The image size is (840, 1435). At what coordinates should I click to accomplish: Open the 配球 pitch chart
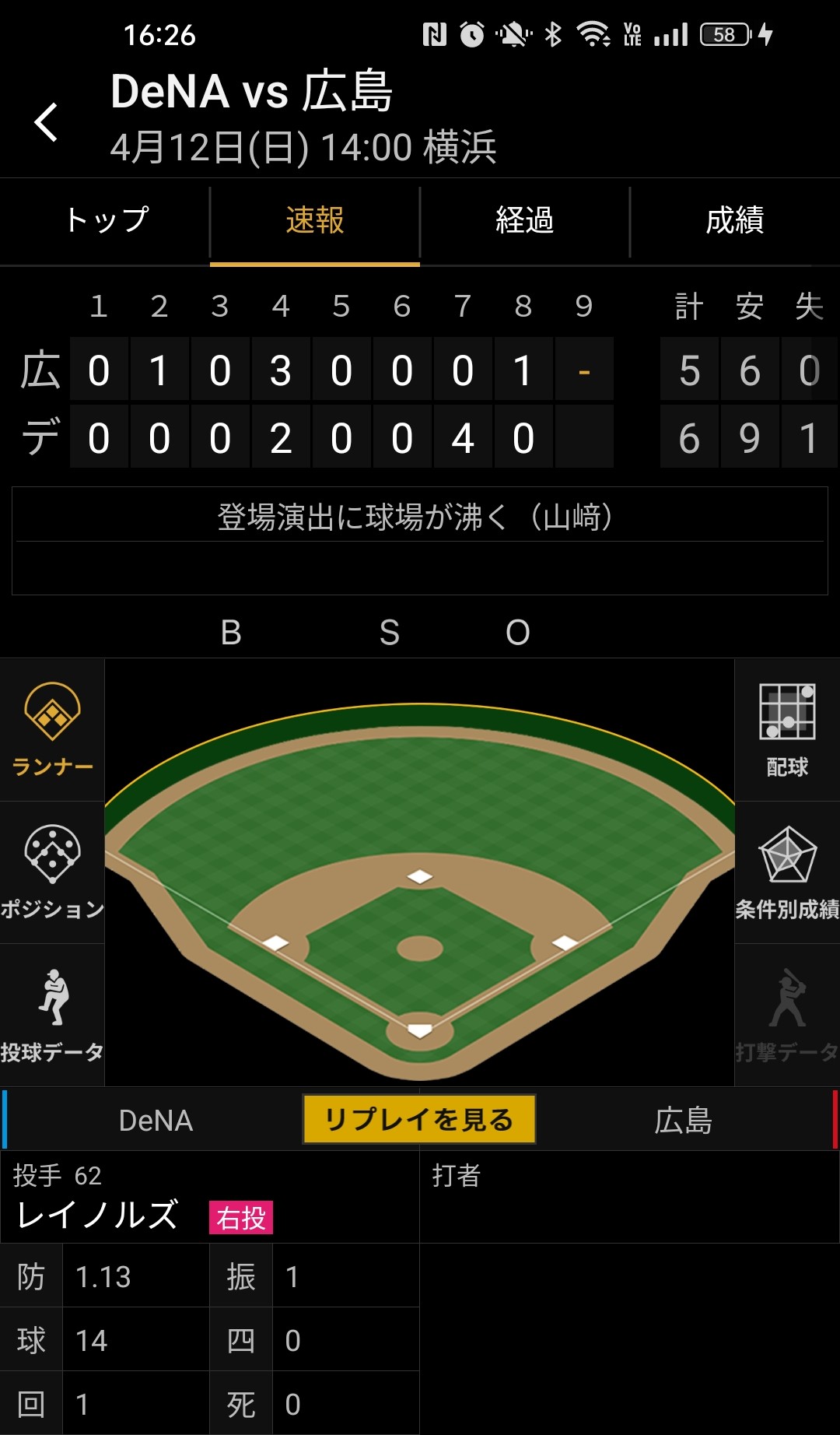[x=787, y=730]
